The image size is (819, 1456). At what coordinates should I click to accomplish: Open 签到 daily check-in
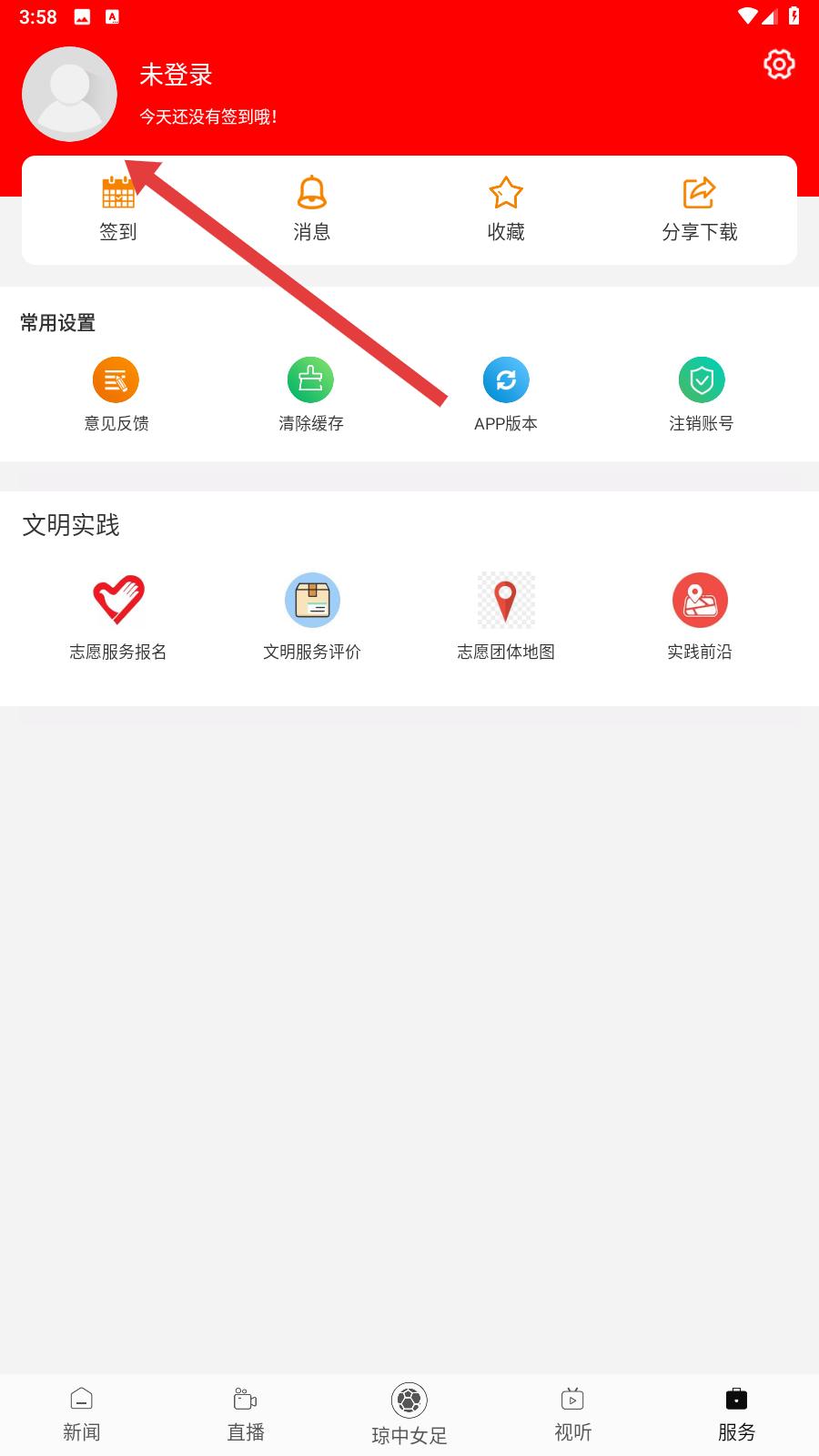coord(118,209)
